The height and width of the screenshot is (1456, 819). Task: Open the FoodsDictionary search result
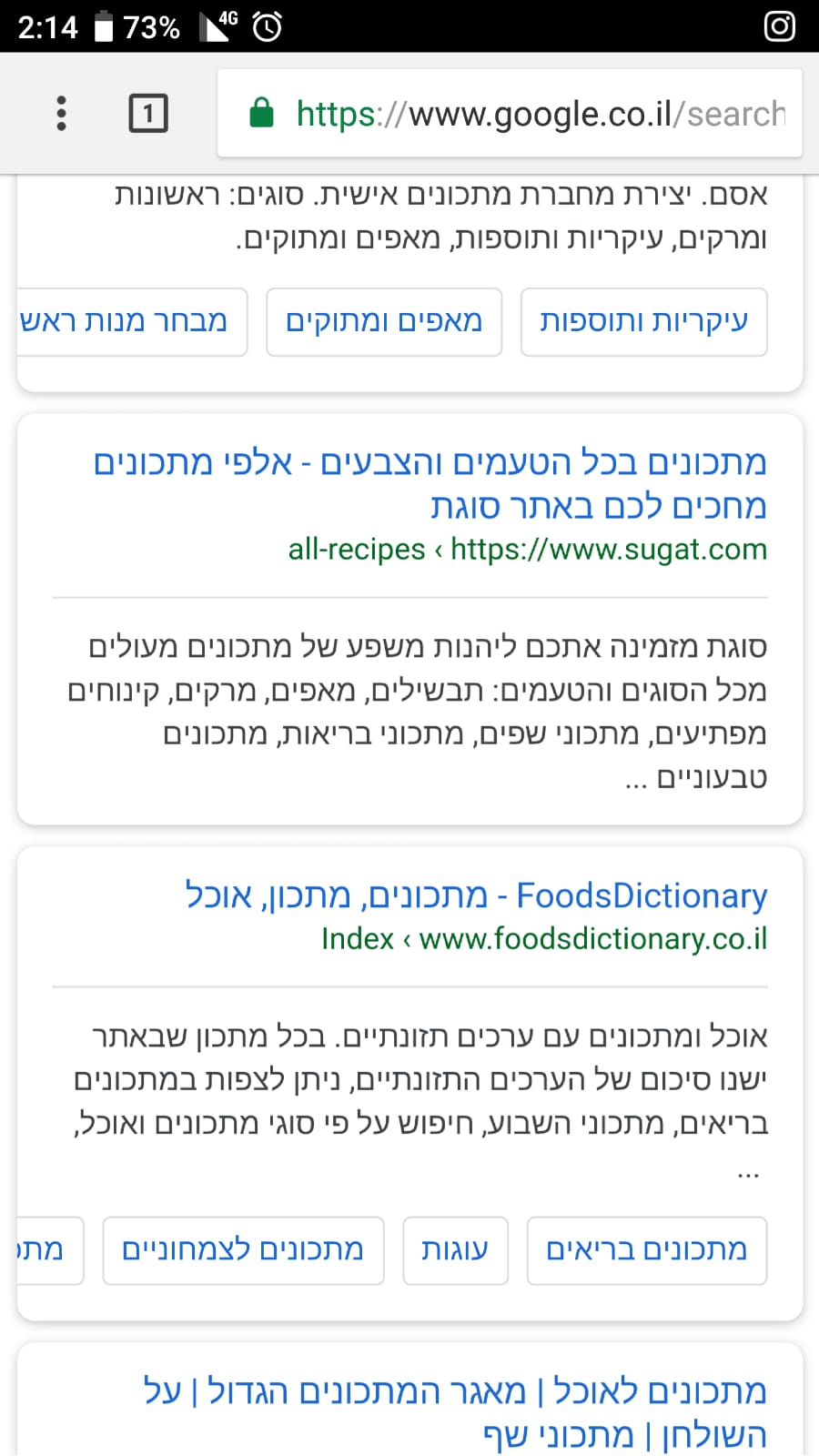coord(476,895)
